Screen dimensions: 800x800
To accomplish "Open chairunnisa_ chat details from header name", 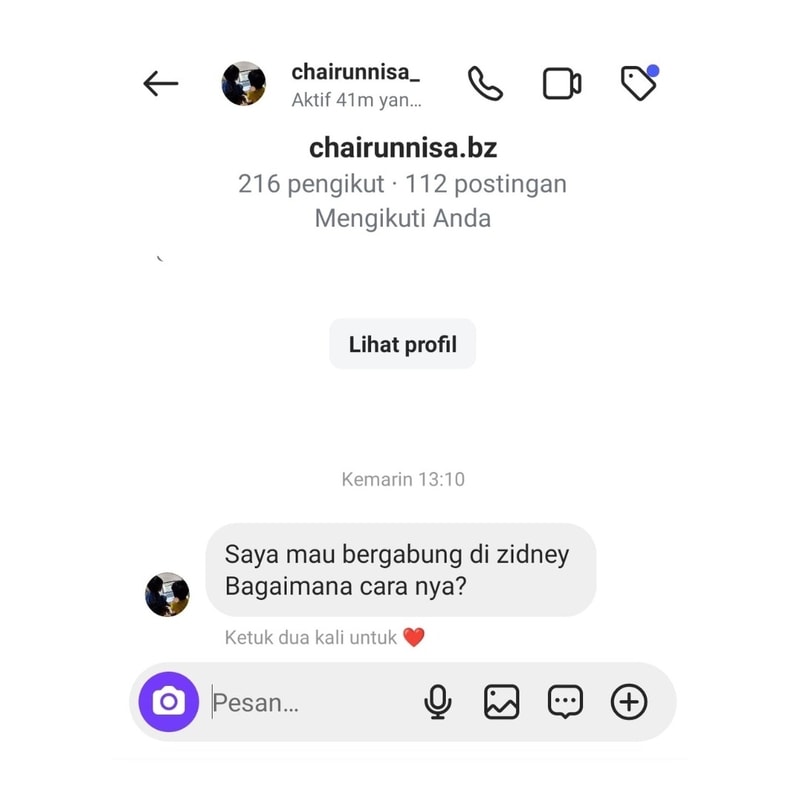I will pos(355,73).
